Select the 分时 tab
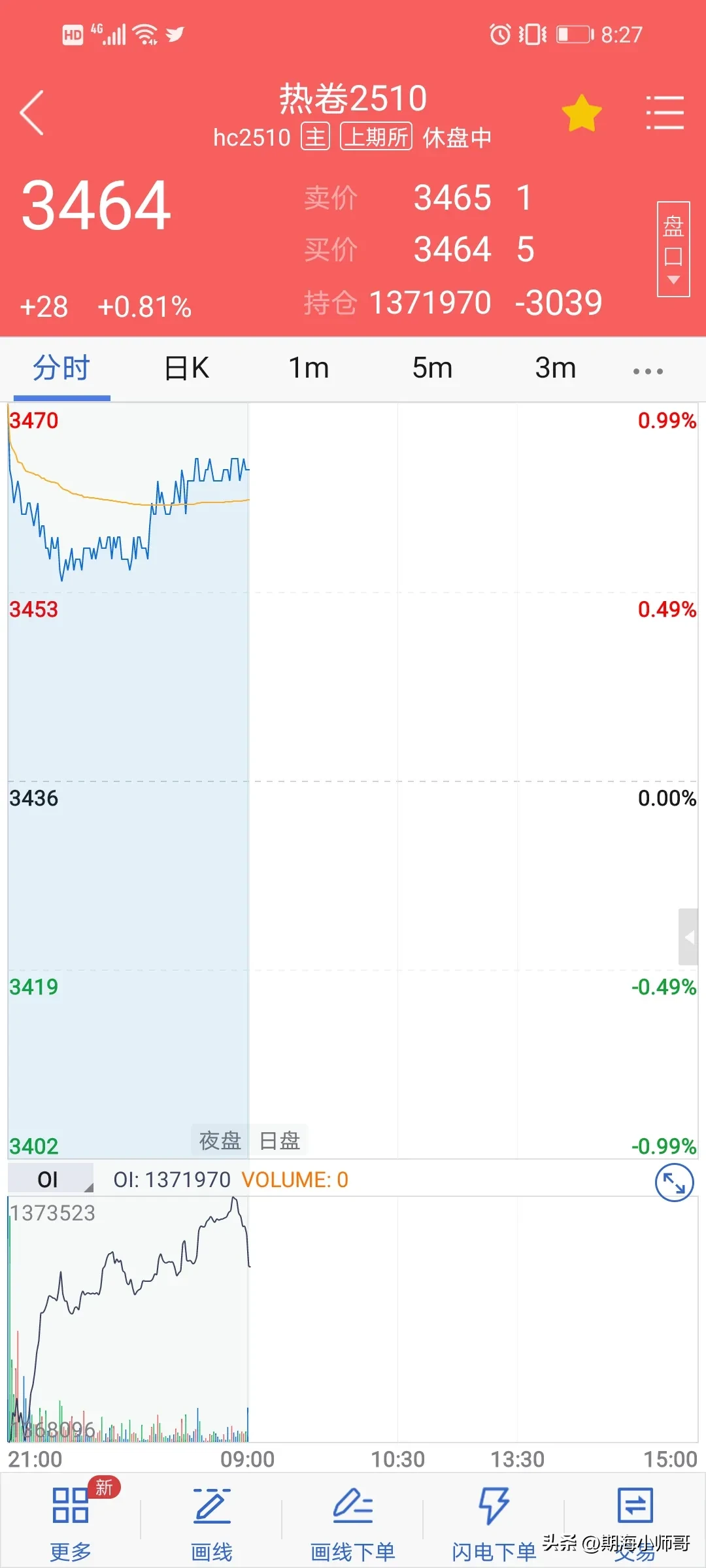The image size is (706, 1568). (61, 368)
